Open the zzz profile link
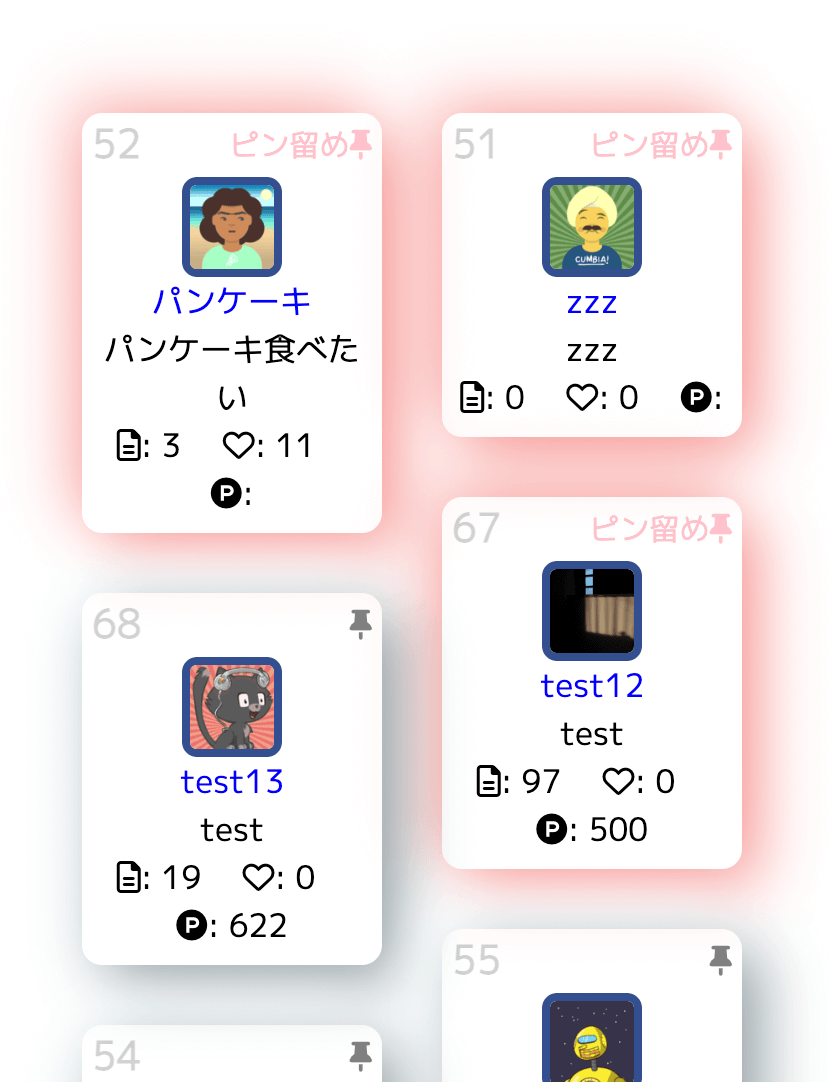The height and width of the screenshot is (1082, 830). click(591, 301)
